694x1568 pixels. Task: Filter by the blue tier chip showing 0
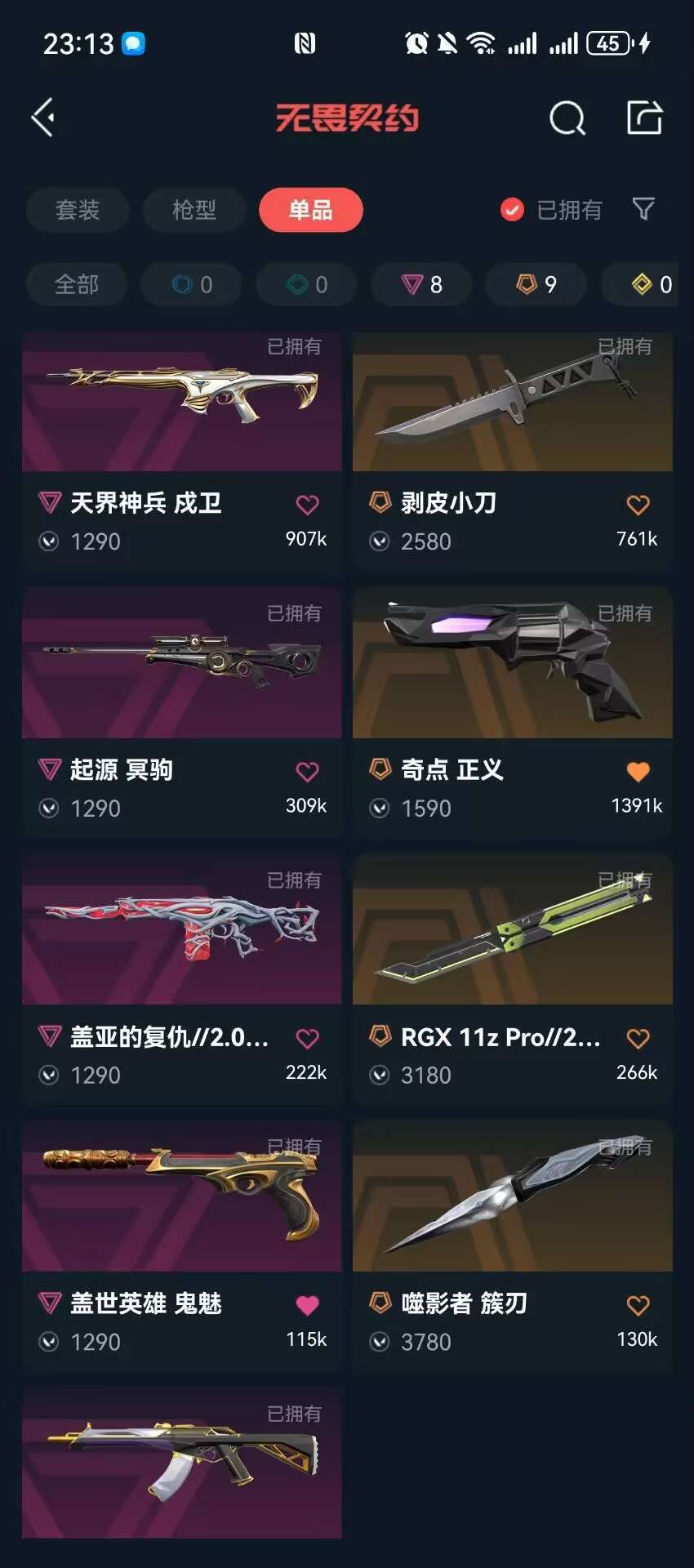coord(191,284)
